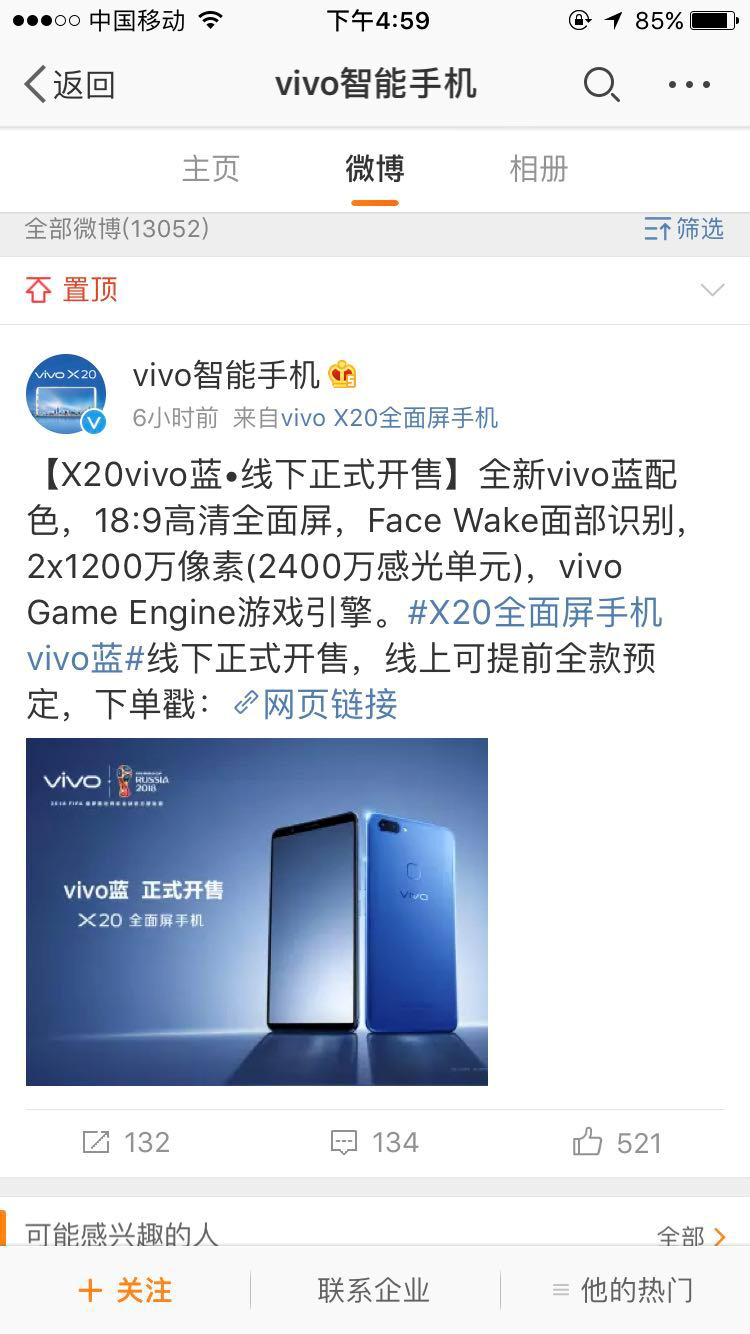Expand the pinned post chevron
Viewport: 750px width, 1334px height.
tap(712, 291)
